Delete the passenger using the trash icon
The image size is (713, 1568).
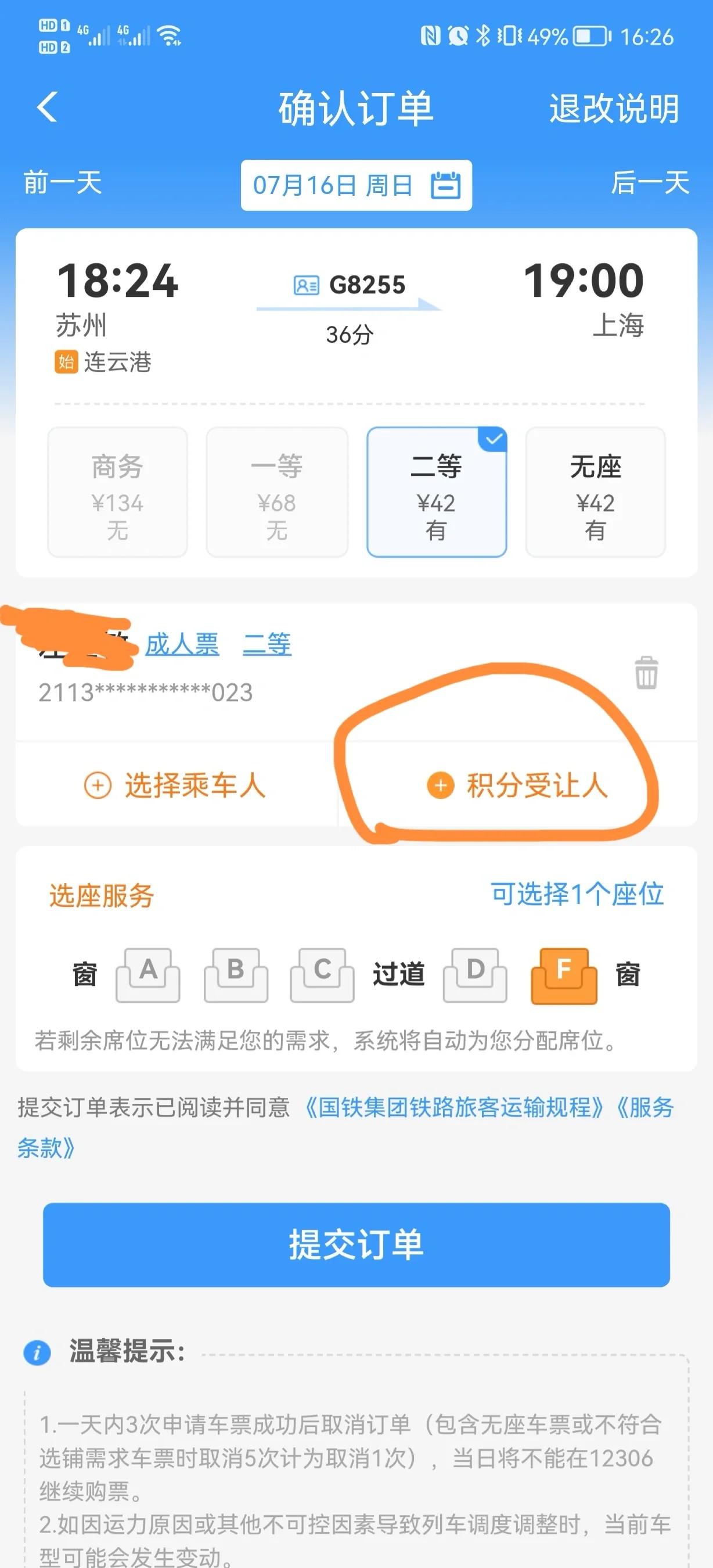coord(647,672)
